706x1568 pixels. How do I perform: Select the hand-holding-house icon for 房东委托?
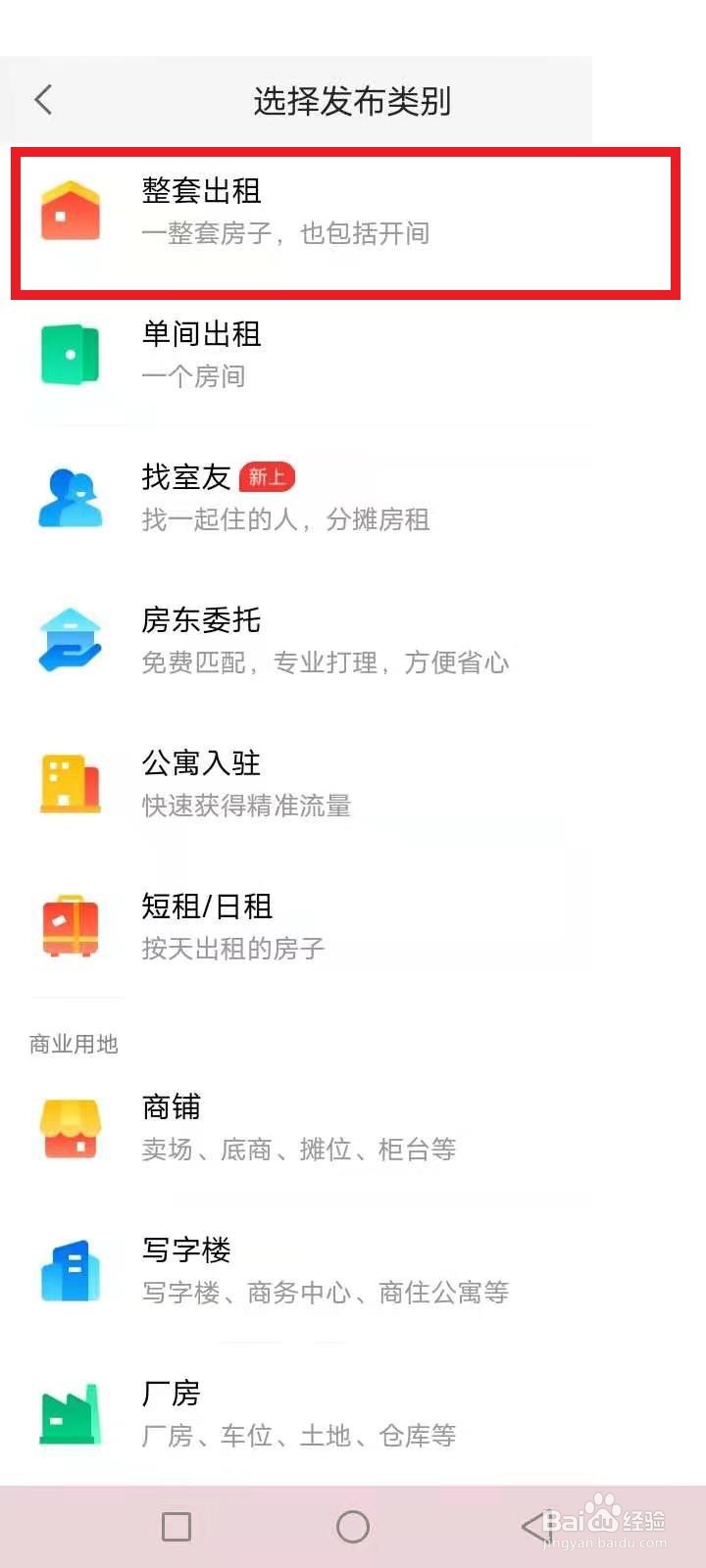(69, 639)
